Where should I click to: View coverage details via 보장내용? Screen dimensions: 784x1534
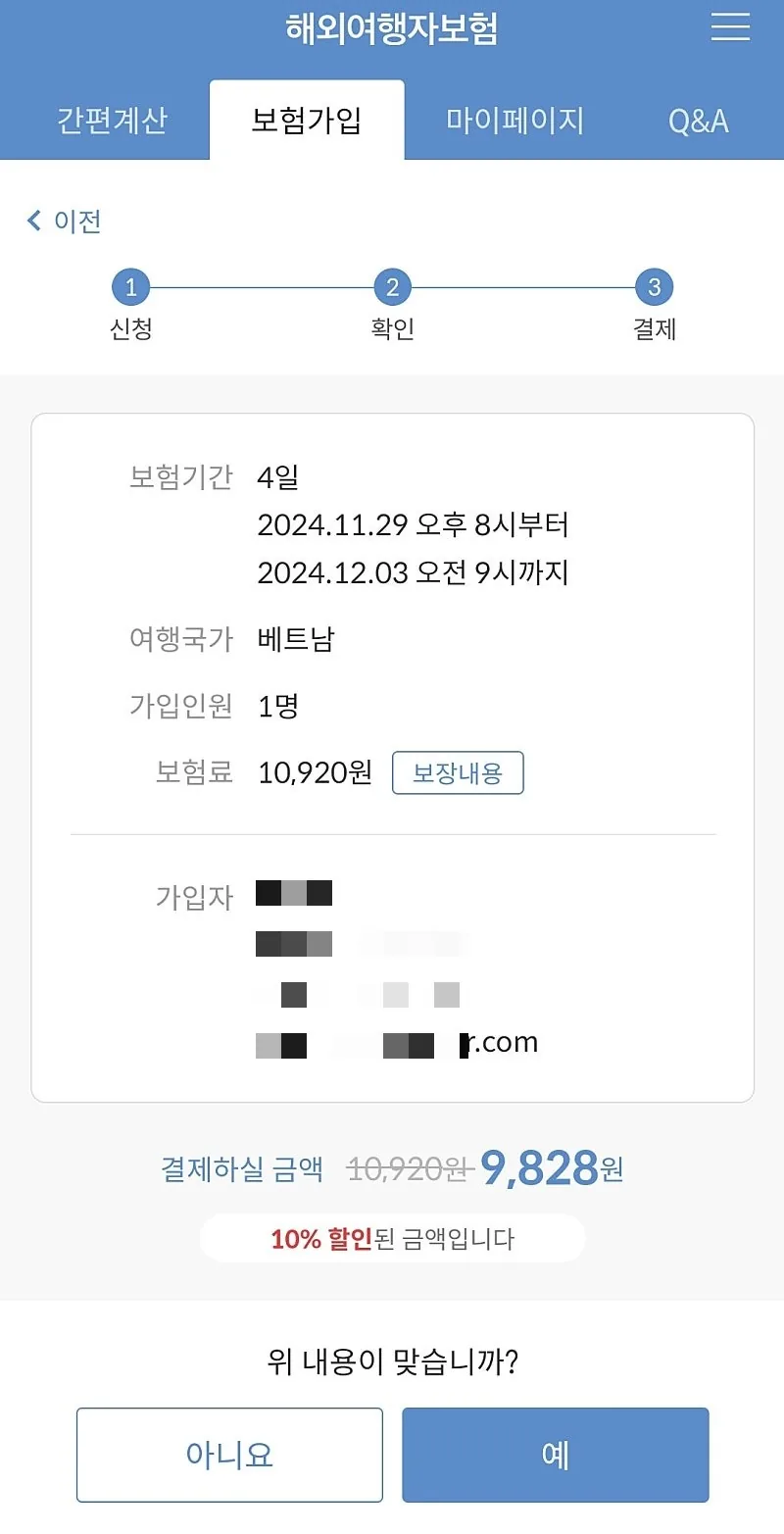pyautogui.click(x=458, y=772)
